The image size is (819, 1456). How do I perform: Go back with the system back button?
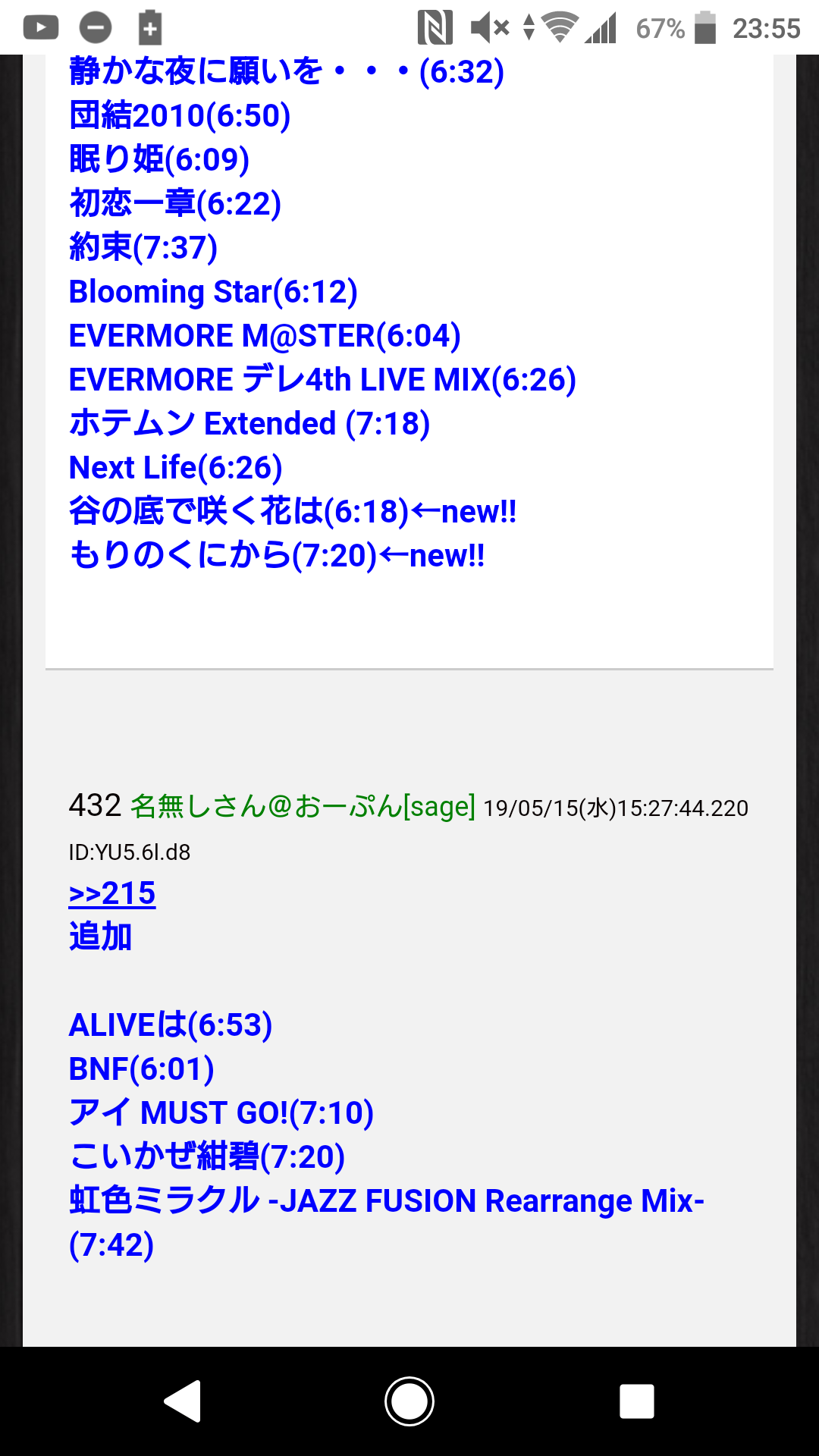(183, 1401)
